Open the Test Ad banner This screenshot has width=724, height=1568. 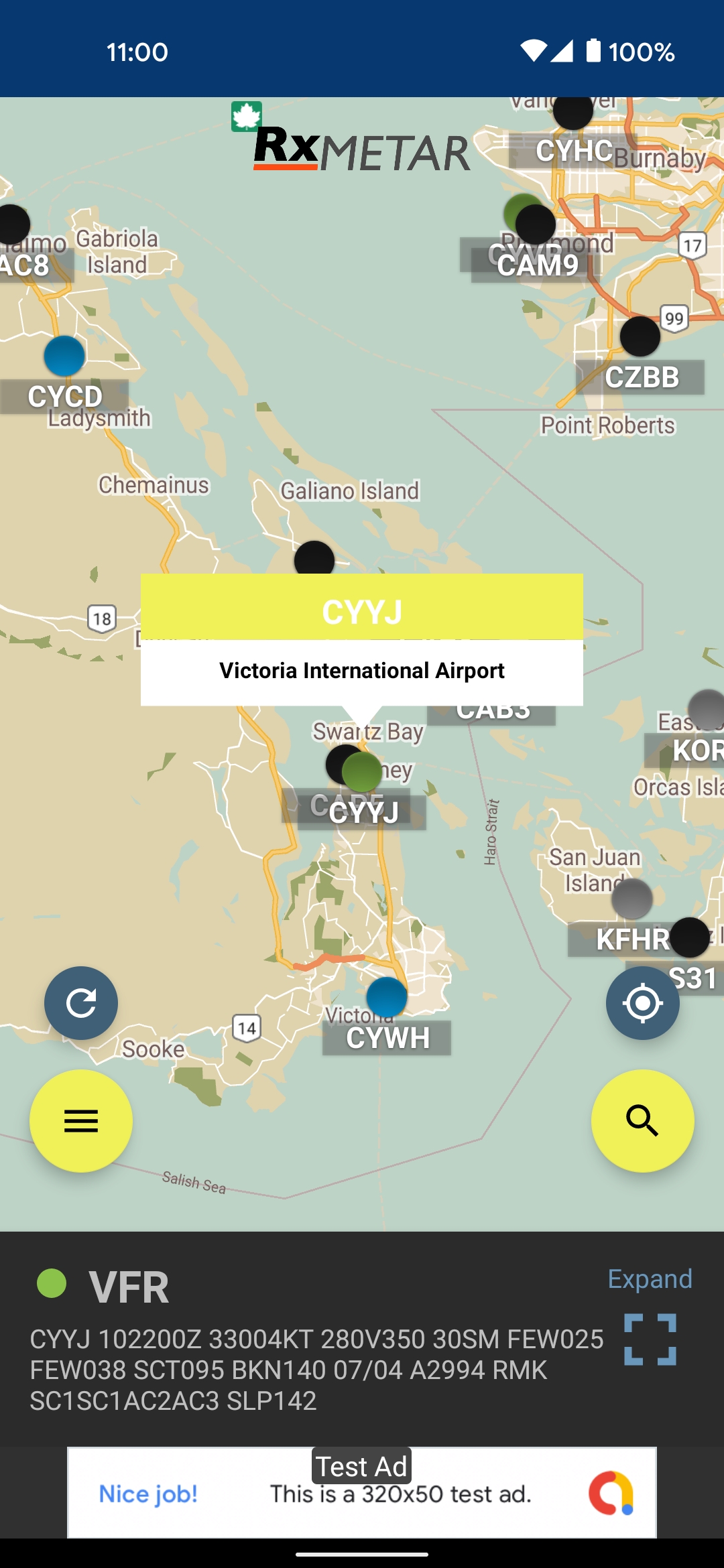(x=362, y=1493)
